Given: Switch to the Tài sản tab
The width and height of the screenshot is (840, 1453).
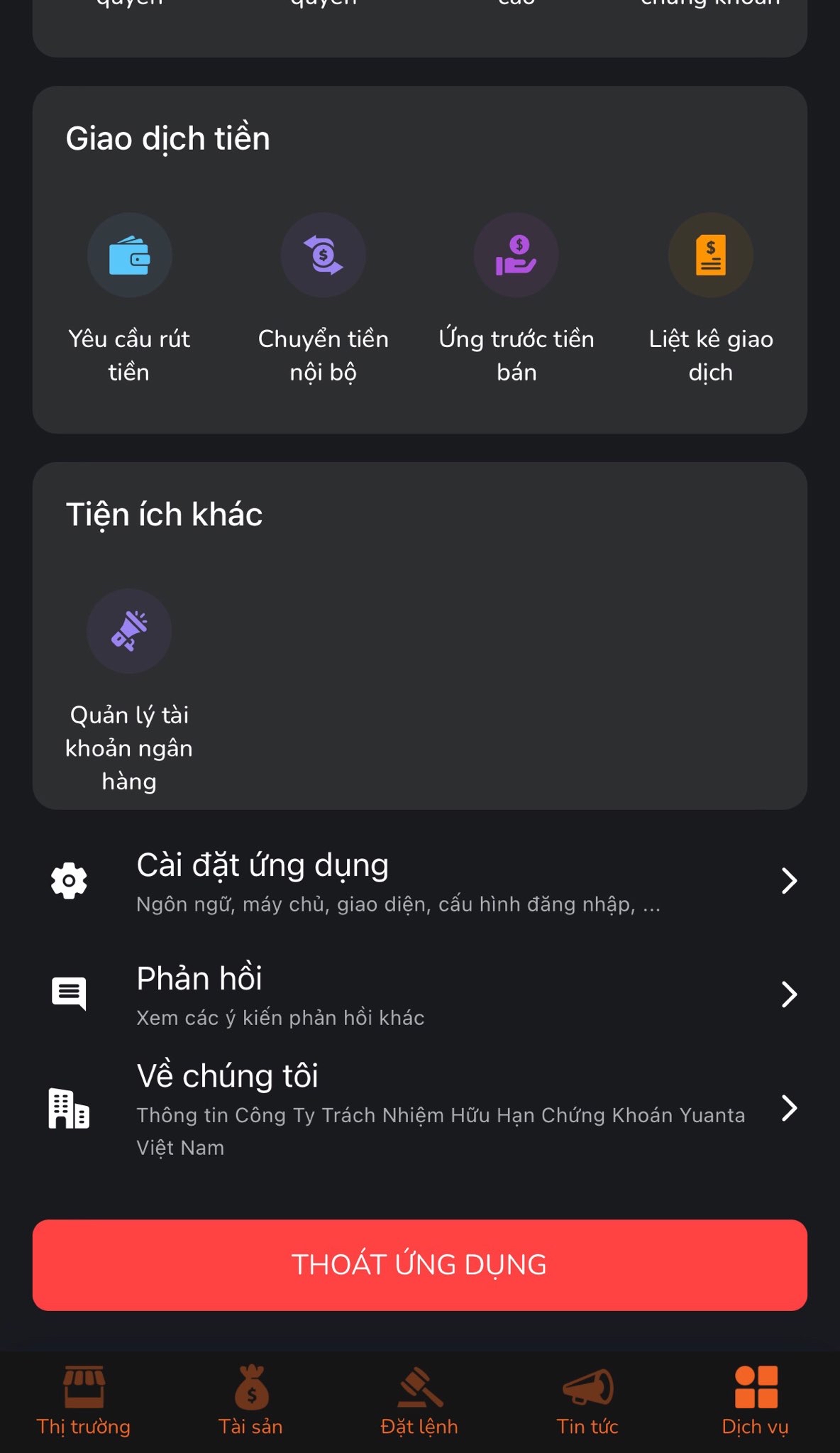Looking at the screenshot, I should [251, 1400].
